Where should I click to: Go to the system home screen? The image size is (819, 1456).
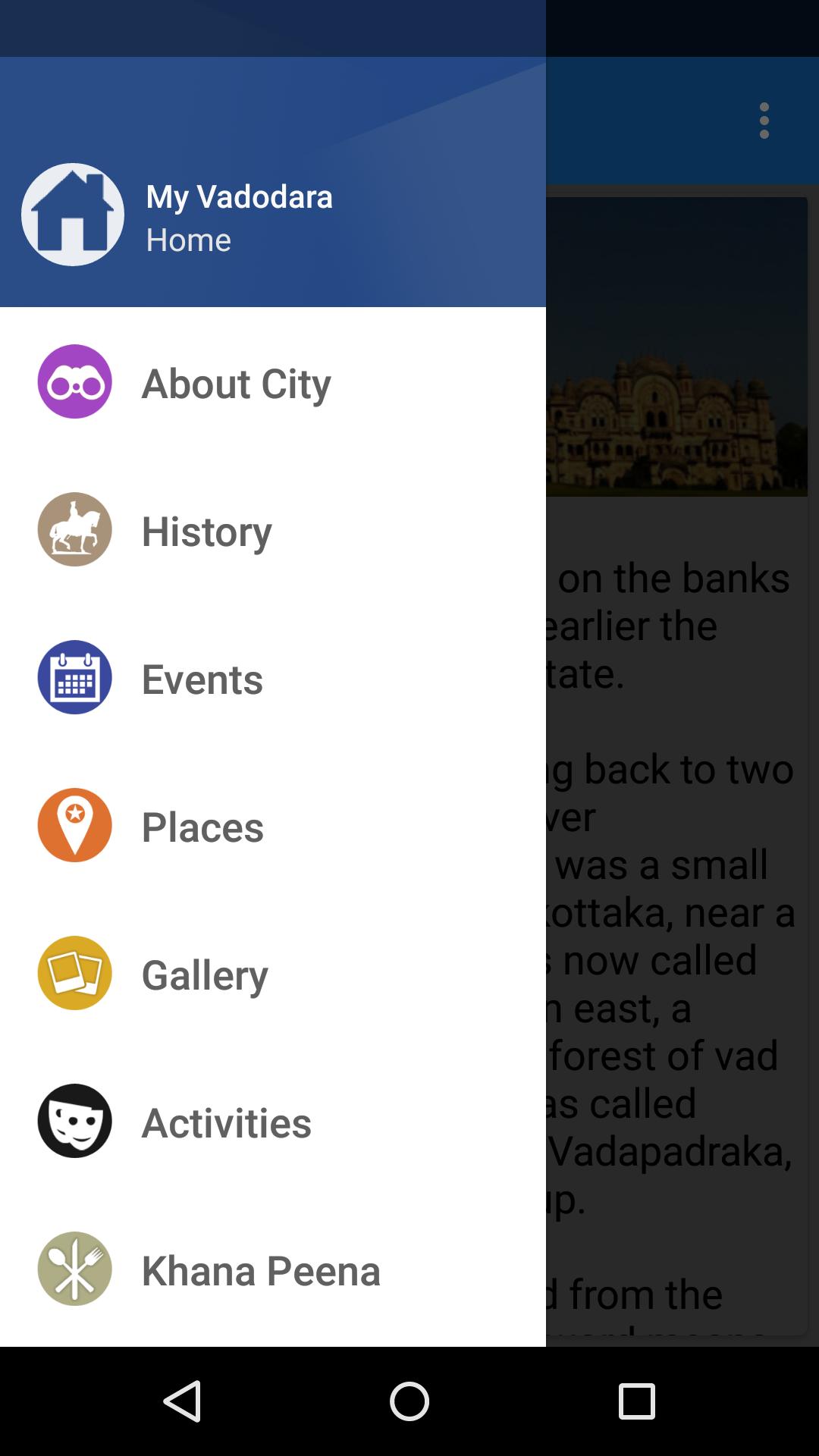[x=409, y=1401]
